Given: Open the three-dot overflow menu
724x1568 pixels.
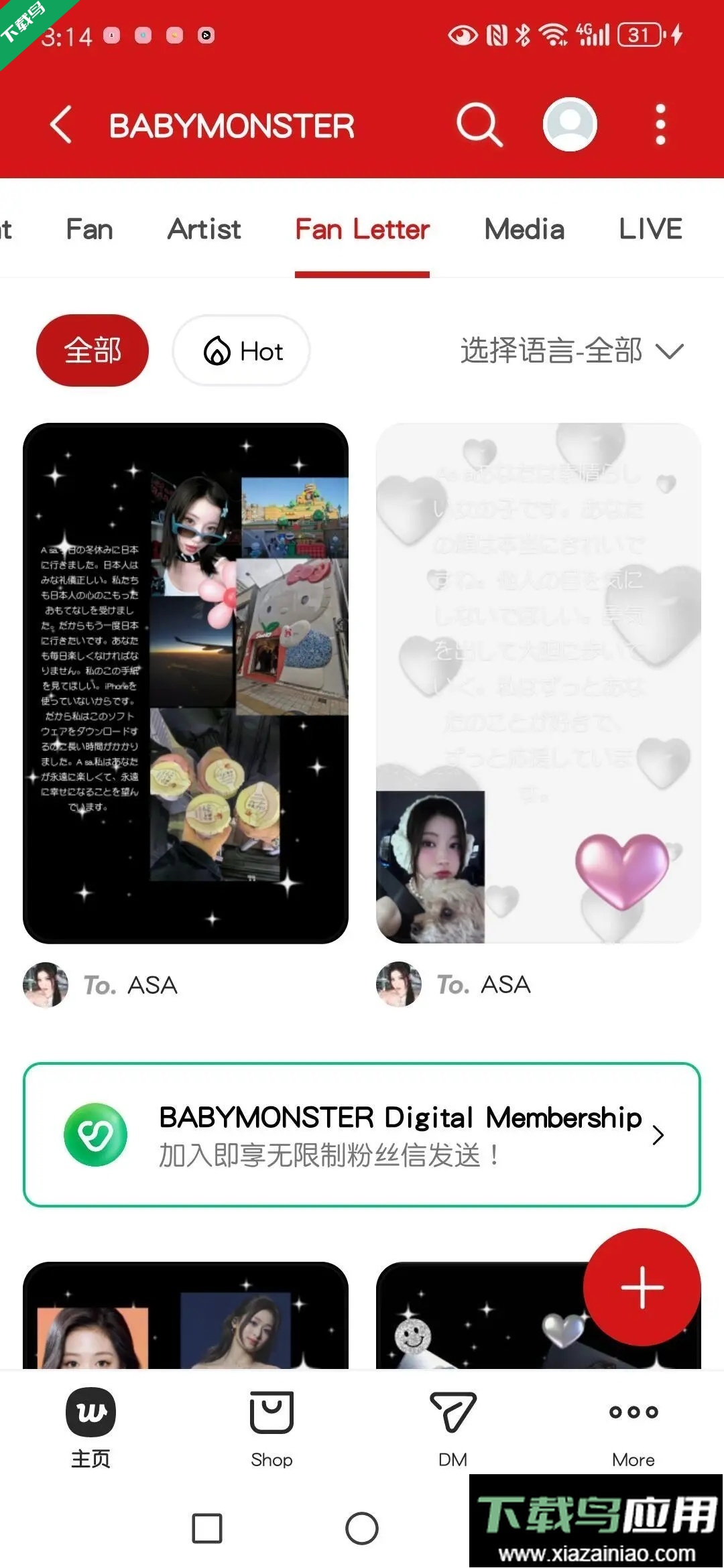Looking at the screenshot, I should pos(660,125).
